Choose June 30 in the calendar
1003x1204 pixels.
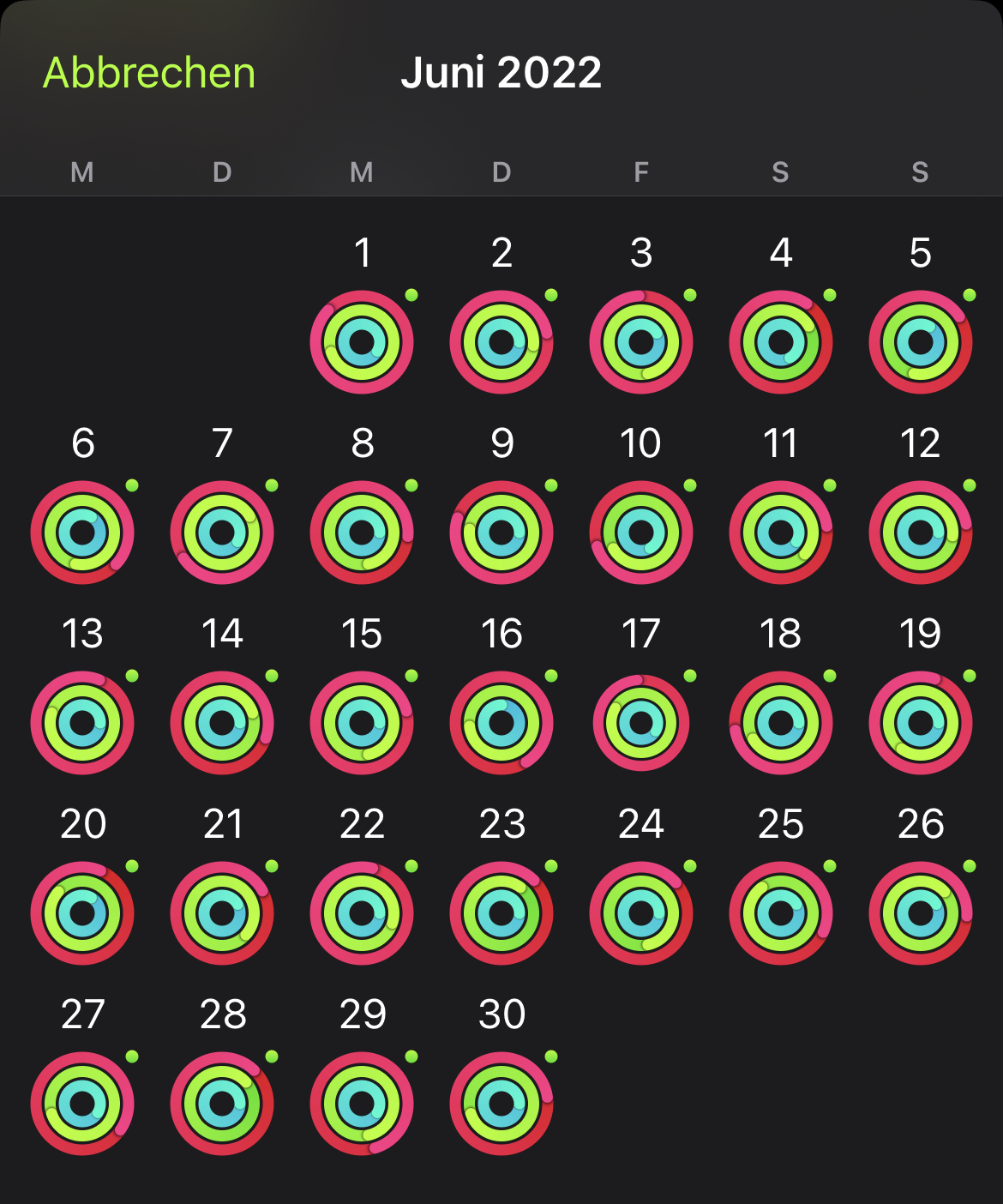tap(501, 1104)
